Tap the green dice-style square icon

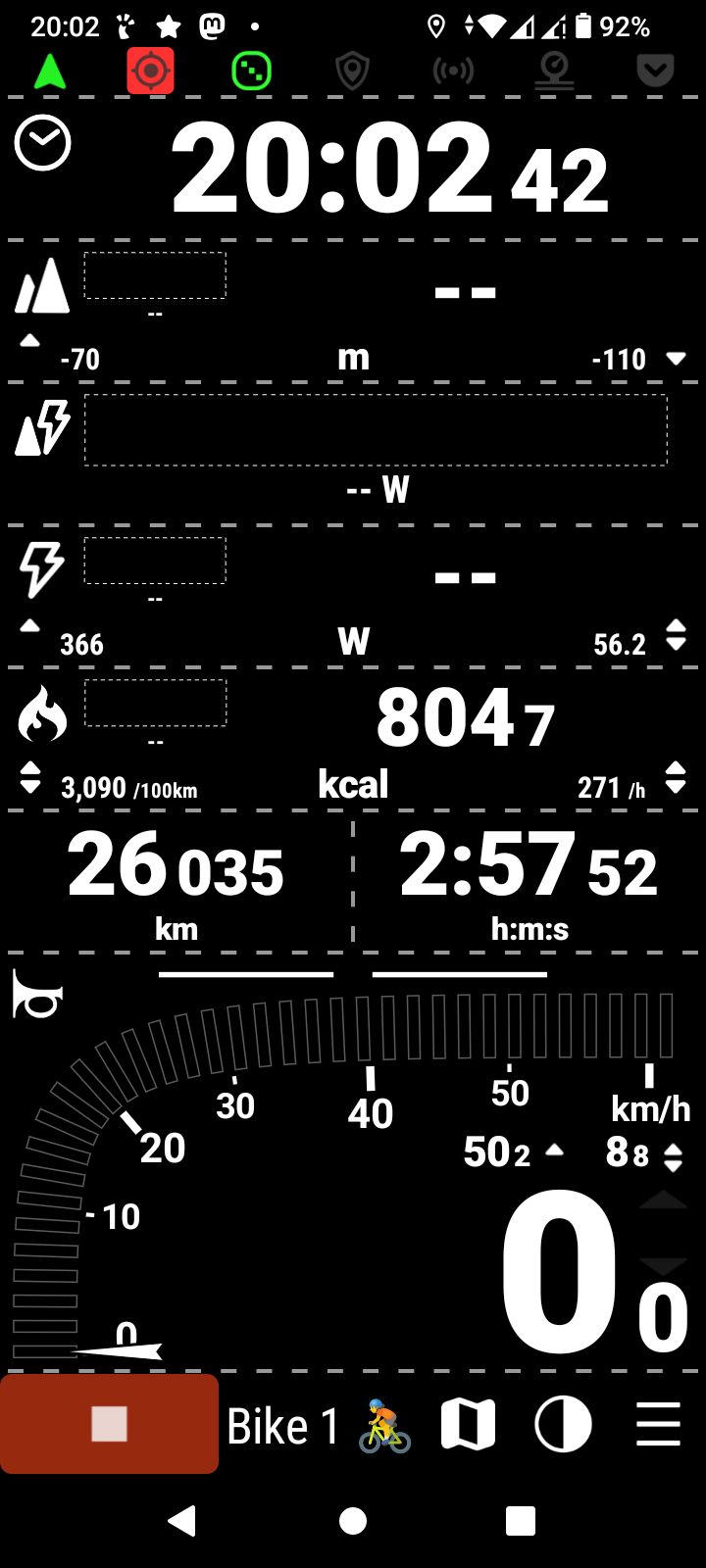[251, 72]
